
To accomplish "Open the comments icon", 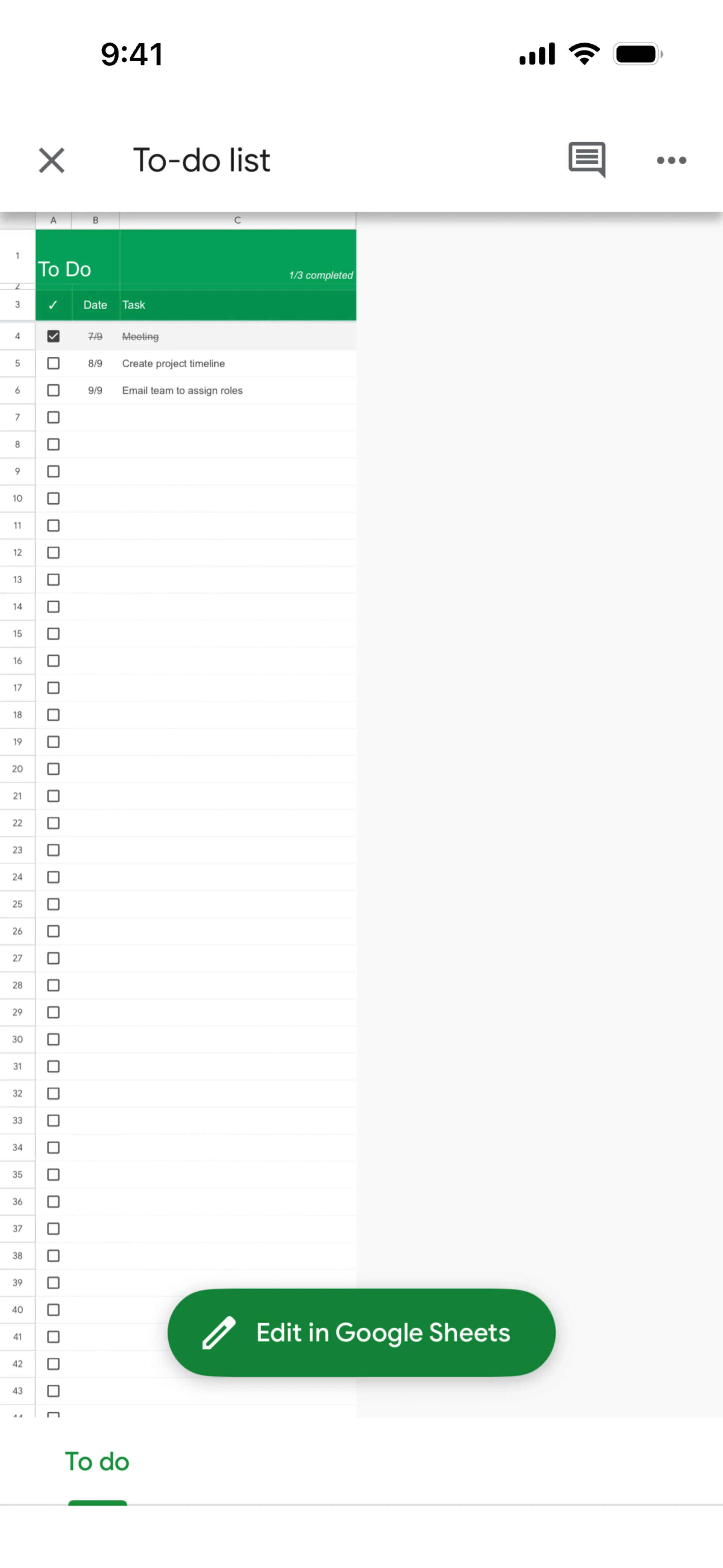I will 587,159.
